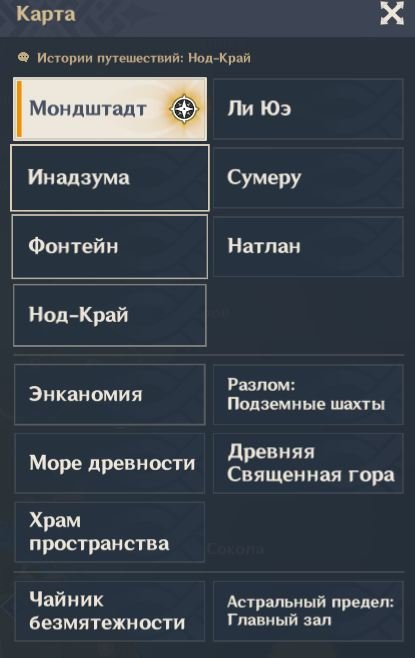Switch to the Энканомия area

point(110,394)
